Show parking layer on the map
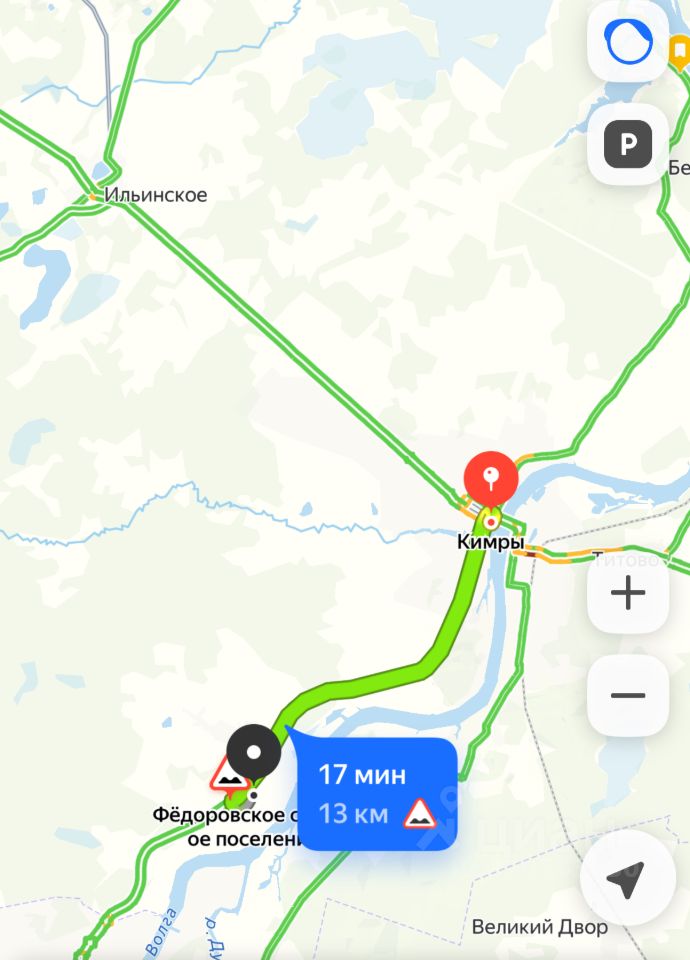The height and width of the screenshot is (960, 690). click(x=628, y=146)
